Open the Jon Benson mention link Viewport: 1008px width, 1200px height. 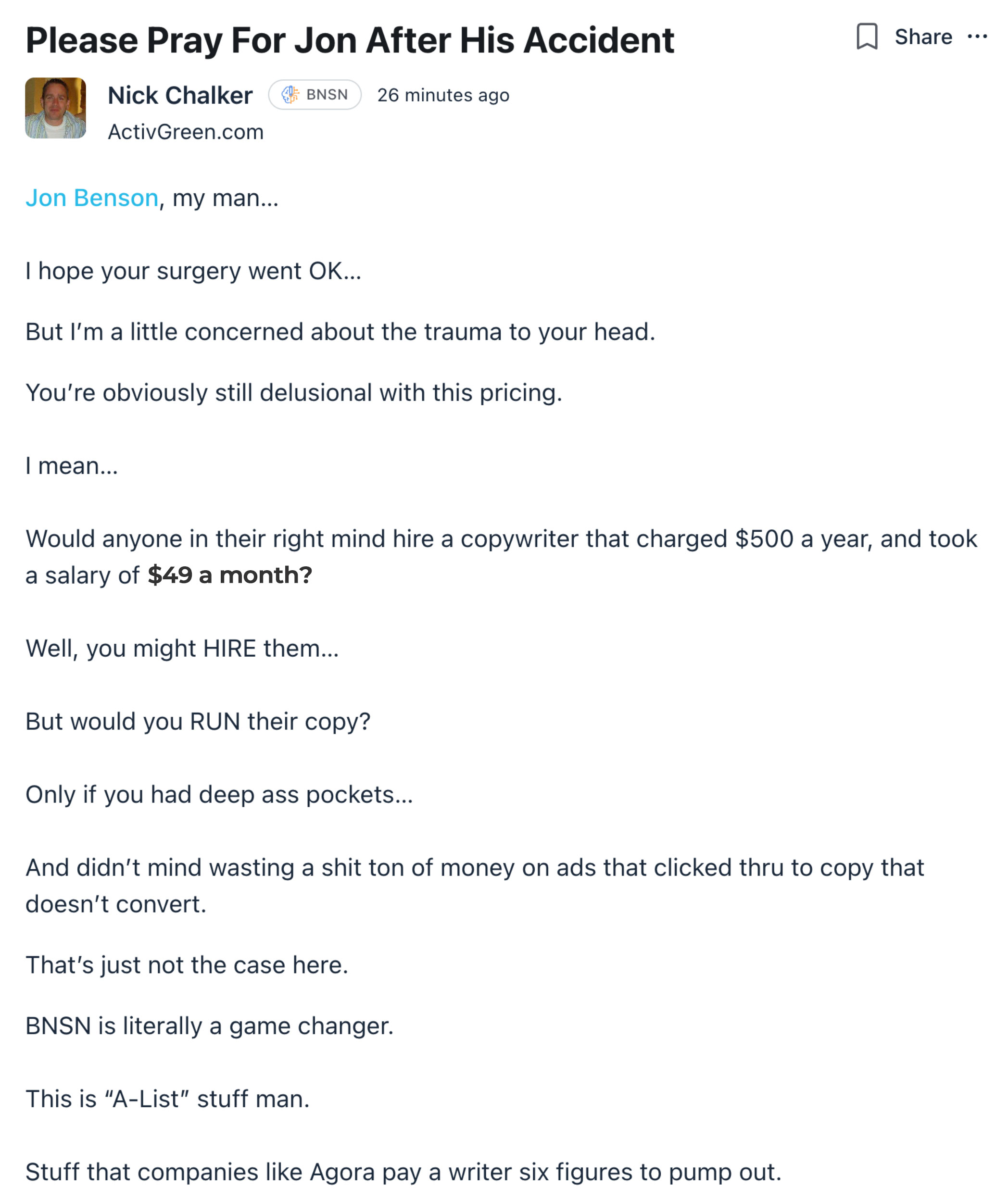point(92,198)
